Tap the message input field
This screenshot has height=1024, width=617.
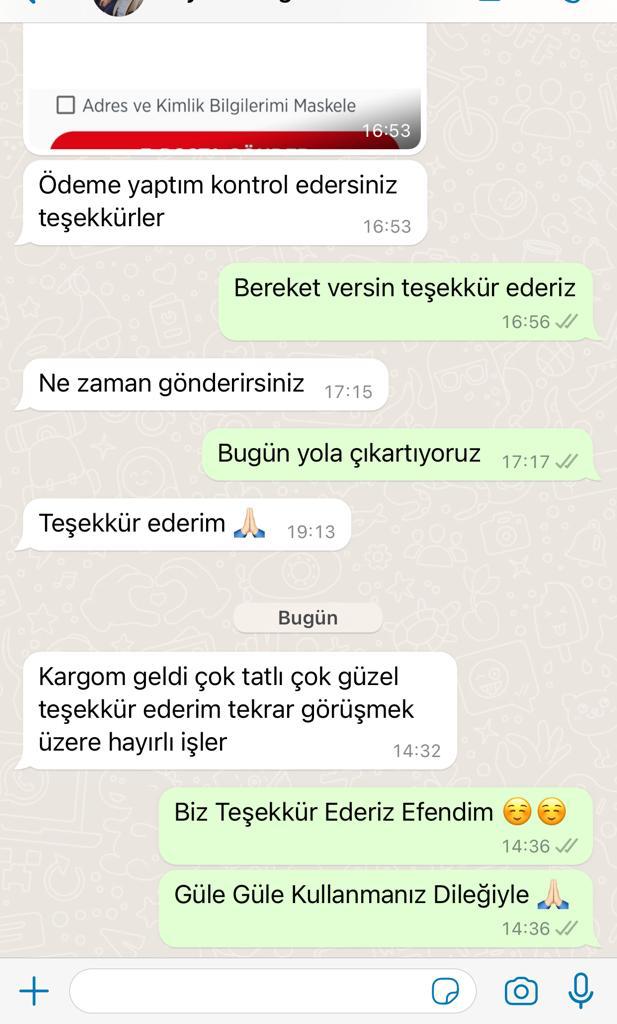(273, 991)
